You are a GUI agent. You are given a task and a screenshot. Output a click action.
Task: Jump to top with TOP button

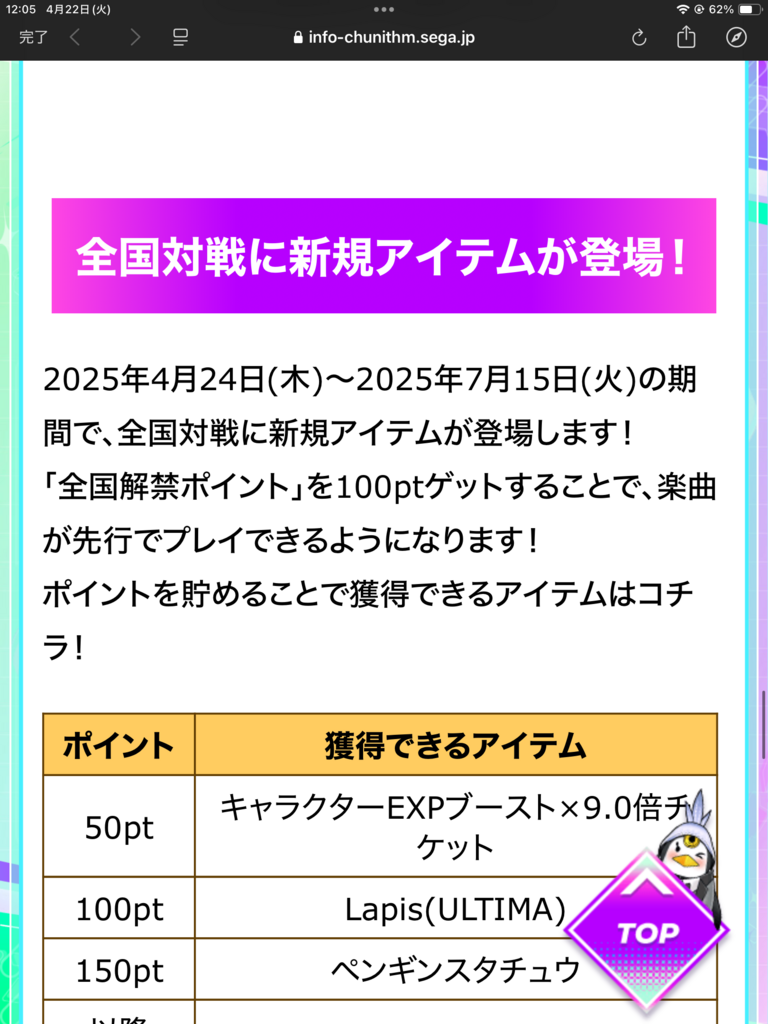coord(648,932)
